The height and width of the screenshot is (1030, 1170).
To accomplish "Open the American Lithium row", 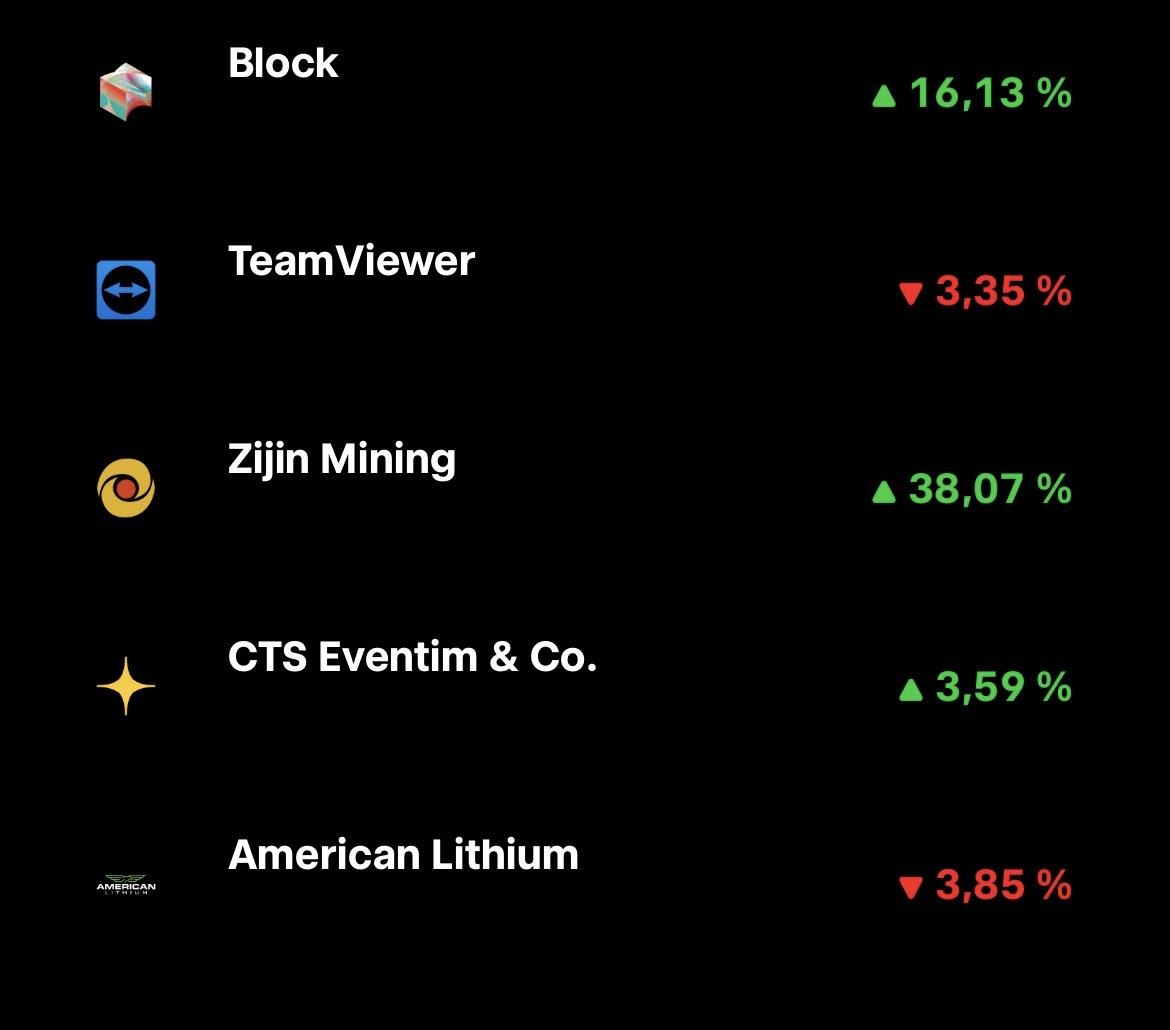I will tap(403, 856).
